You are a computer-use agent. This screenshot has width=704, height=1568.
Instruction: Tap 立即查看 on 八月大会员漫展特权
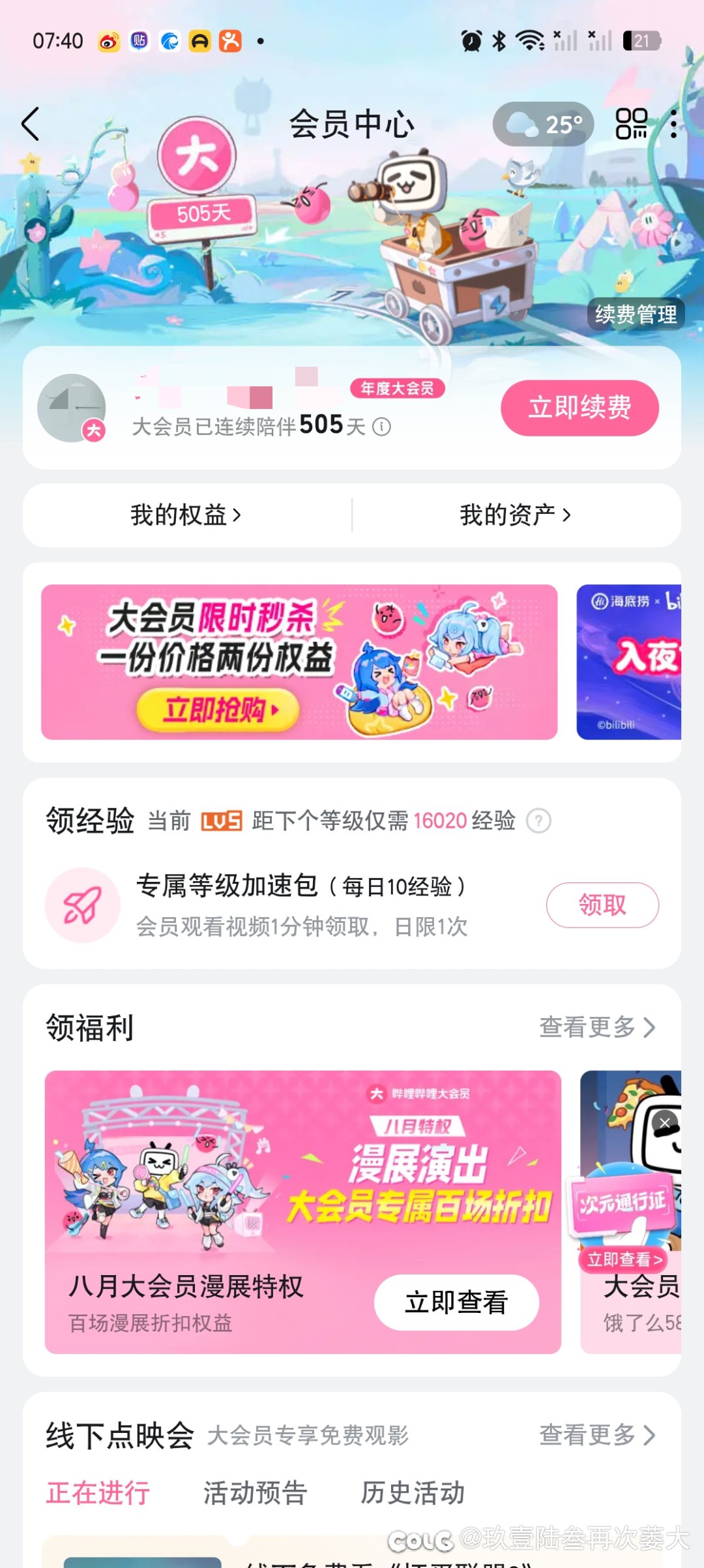456,1303
